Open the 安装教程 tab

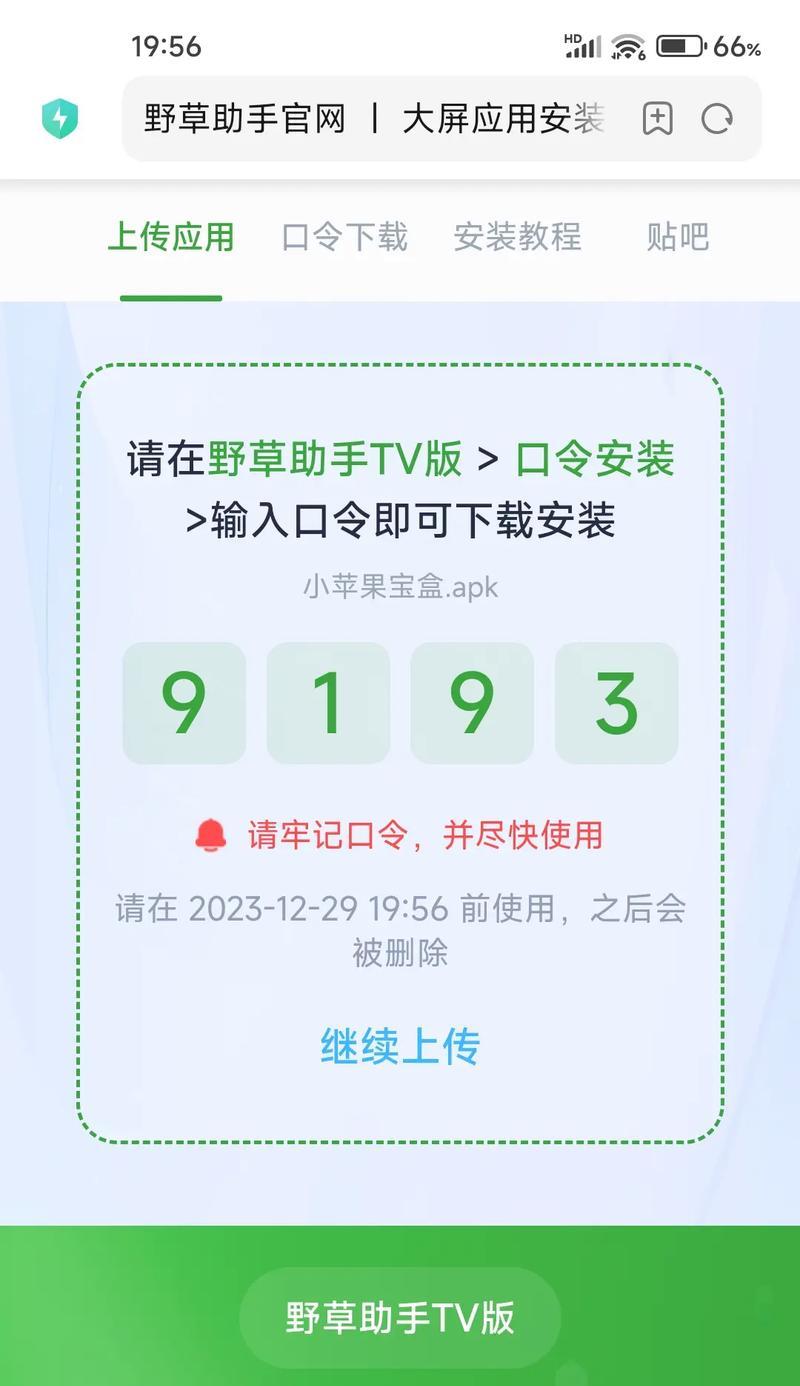(x=517, y=237)
